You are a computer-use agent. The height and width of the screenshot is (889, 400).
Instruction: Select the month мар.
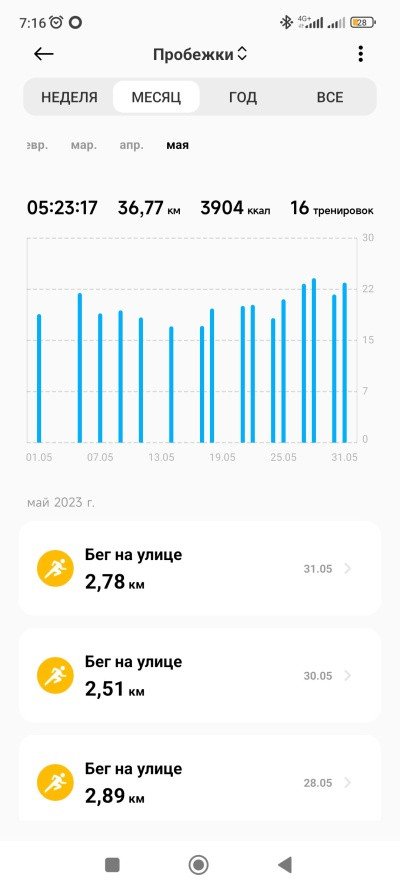point(84,145)
